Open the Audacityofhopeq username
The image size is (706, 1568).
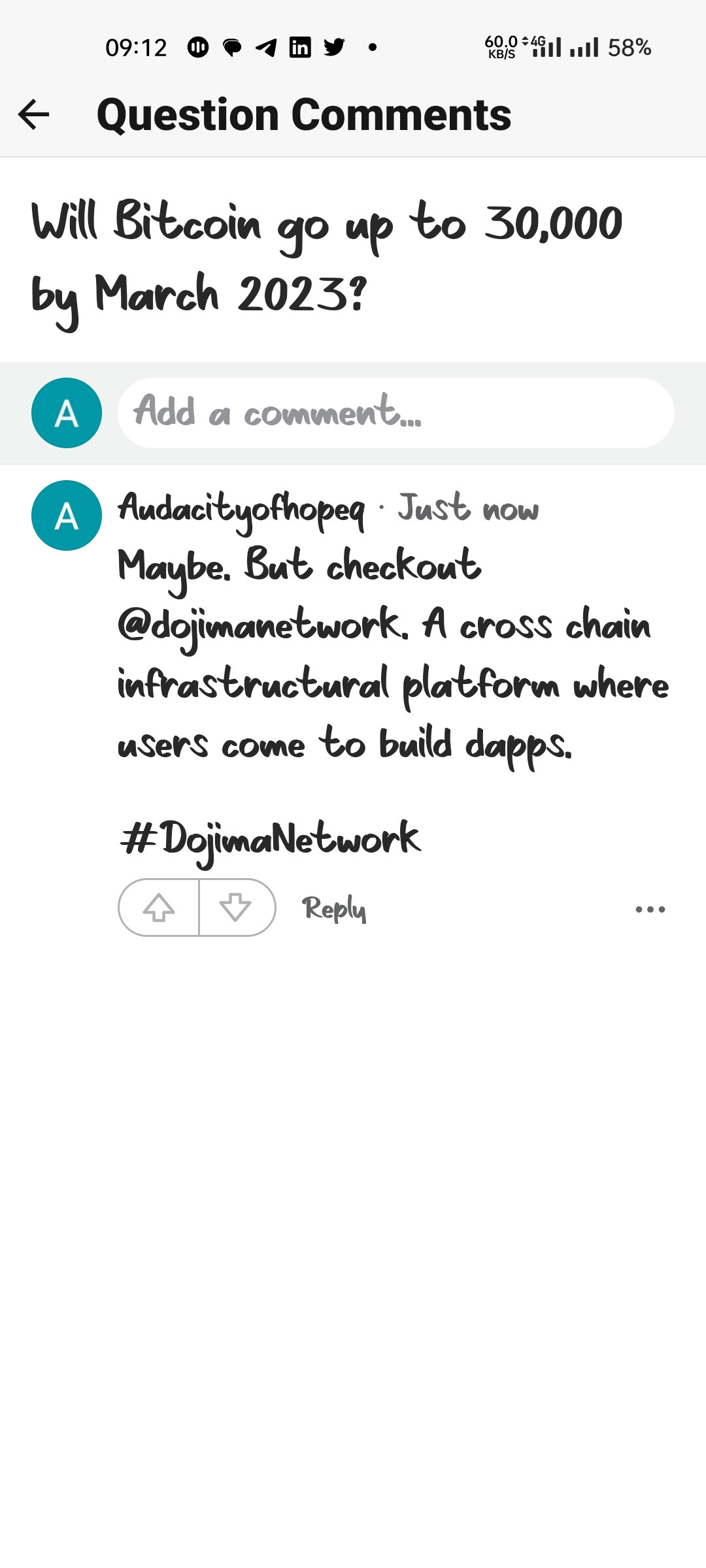(241, 510)
